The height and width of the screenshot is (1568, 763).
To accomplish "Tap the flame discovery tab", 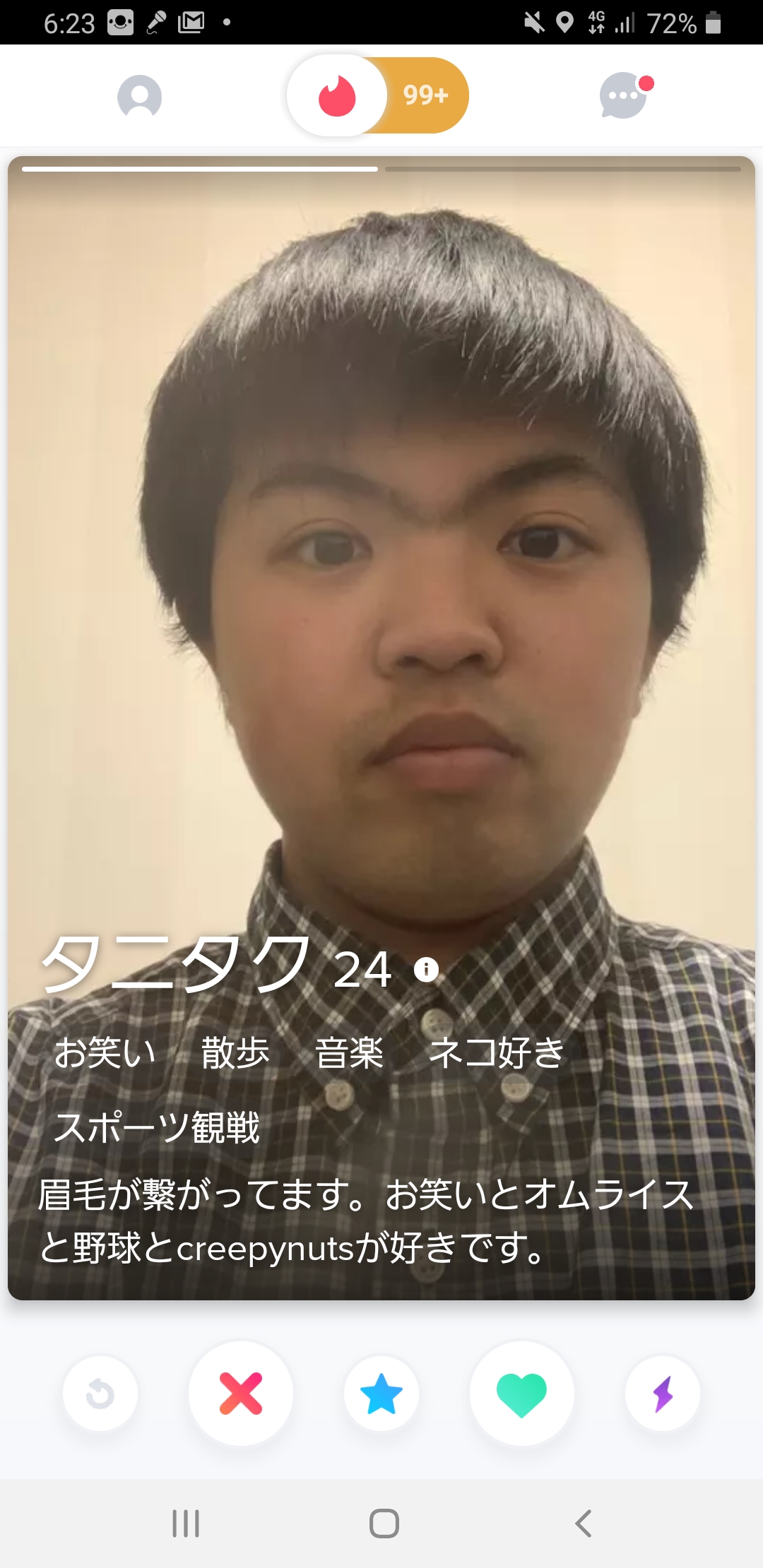I will (337, 95).
